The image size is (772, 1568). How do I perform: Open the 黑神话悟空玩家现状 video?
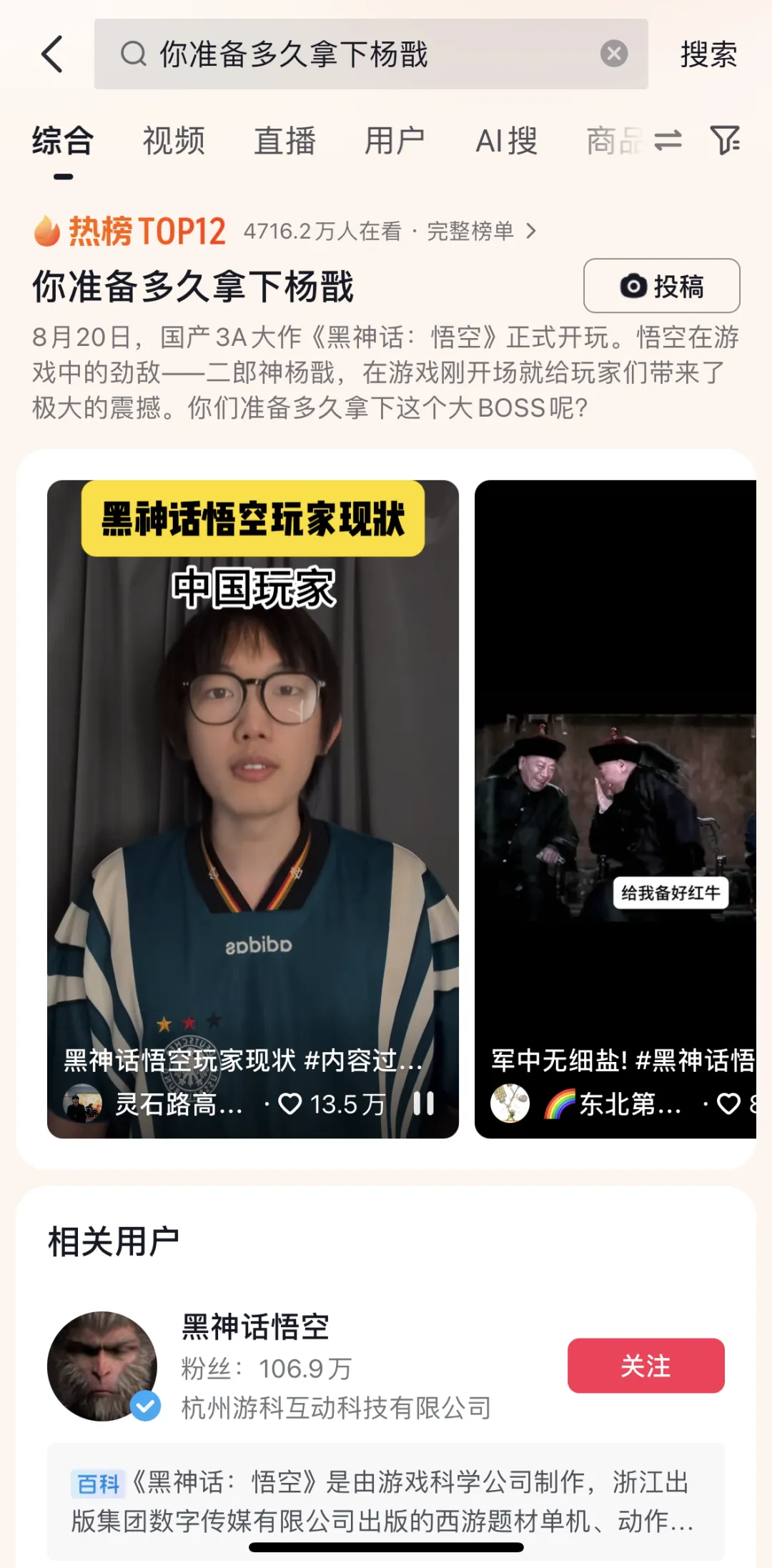point(252,786)
